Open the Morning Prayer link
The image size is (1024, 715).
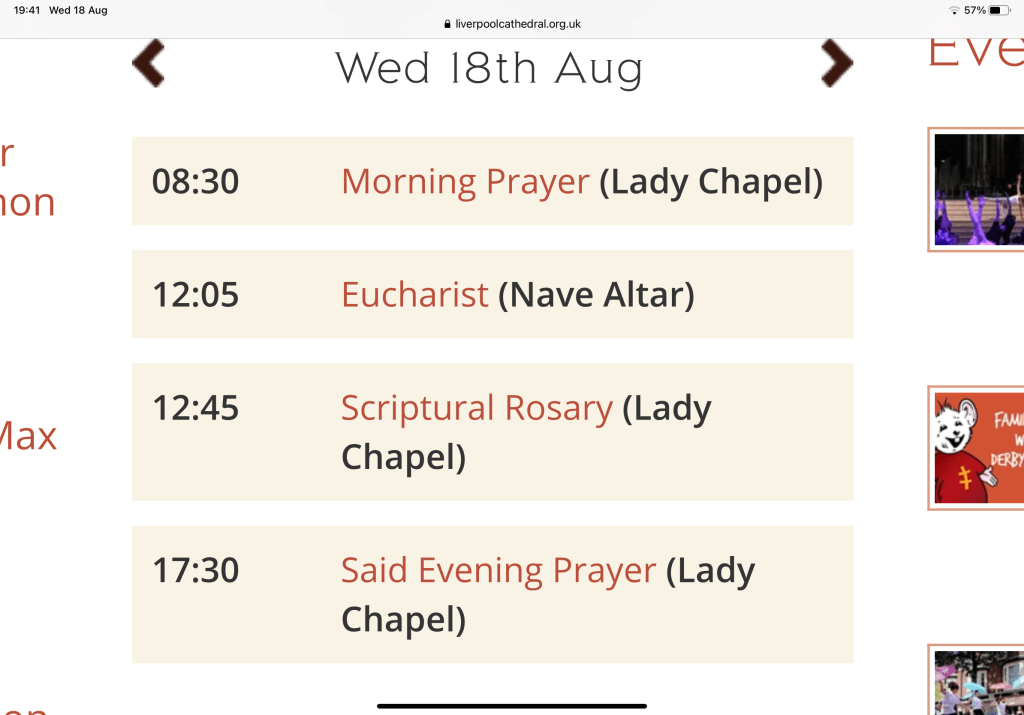click(x=465, y=182)
